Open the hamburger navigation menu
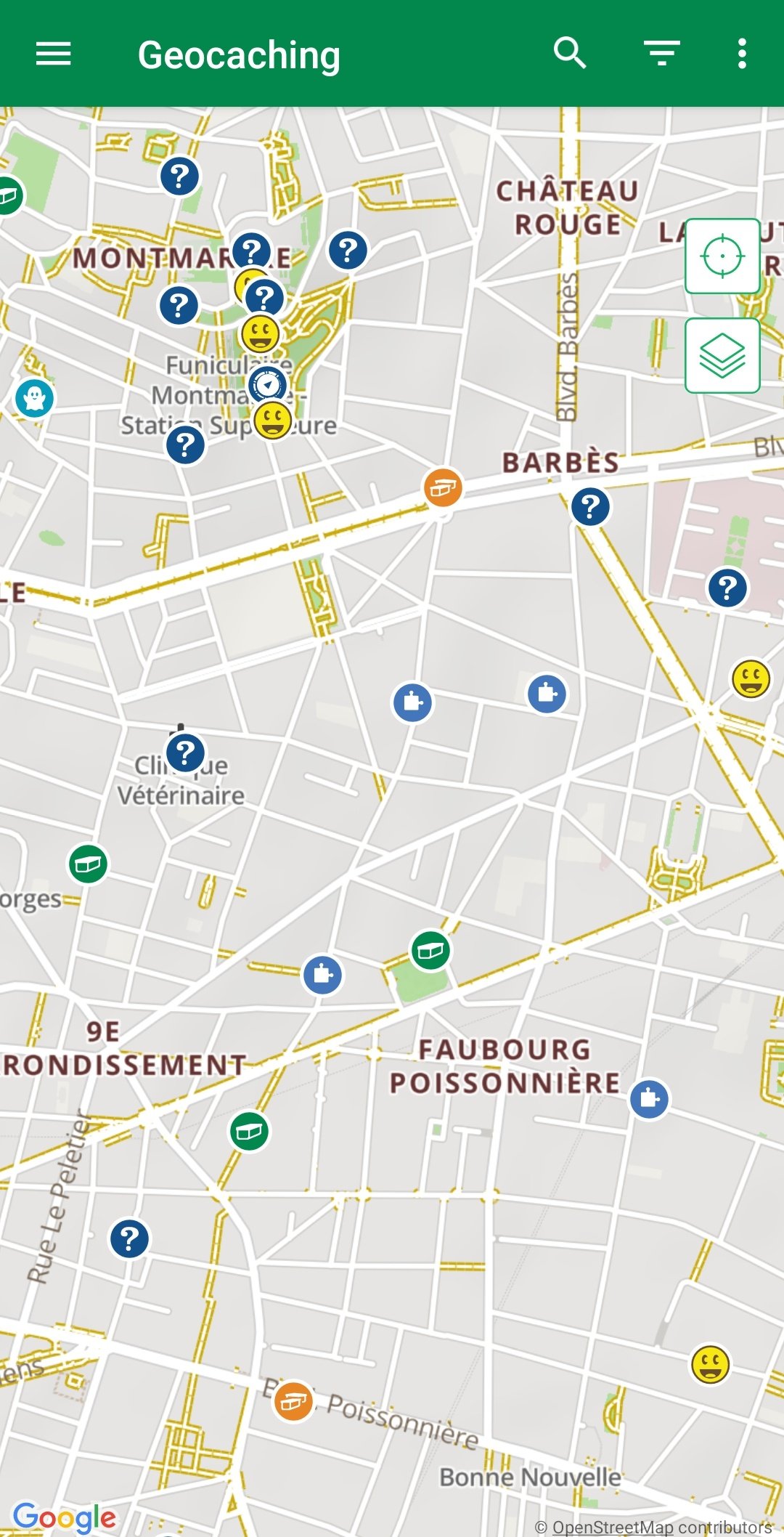This screenshot has height=1537, width=784. (x=54, y=54)
